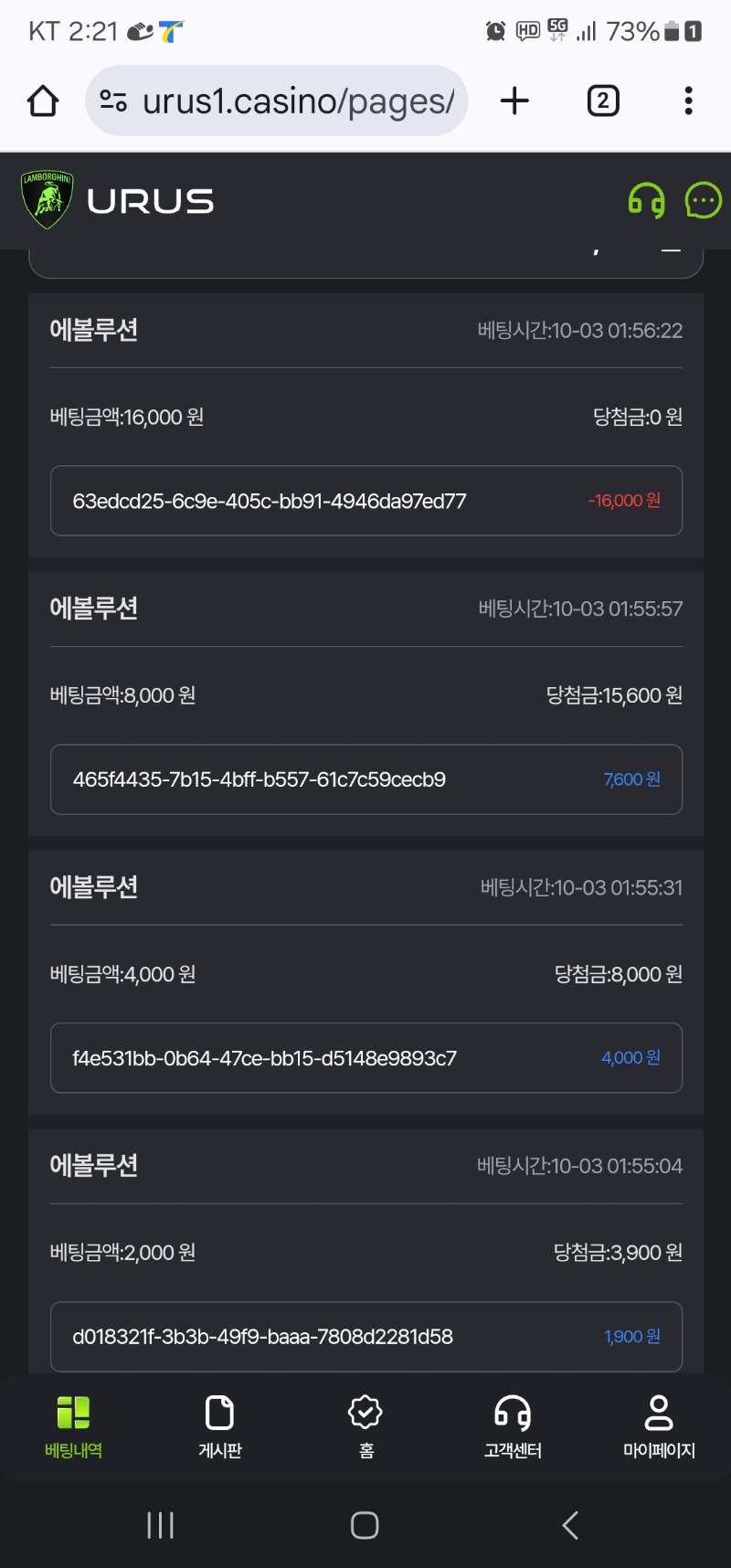
Task: Open the headset support icon in header
Action: point(646,200)
